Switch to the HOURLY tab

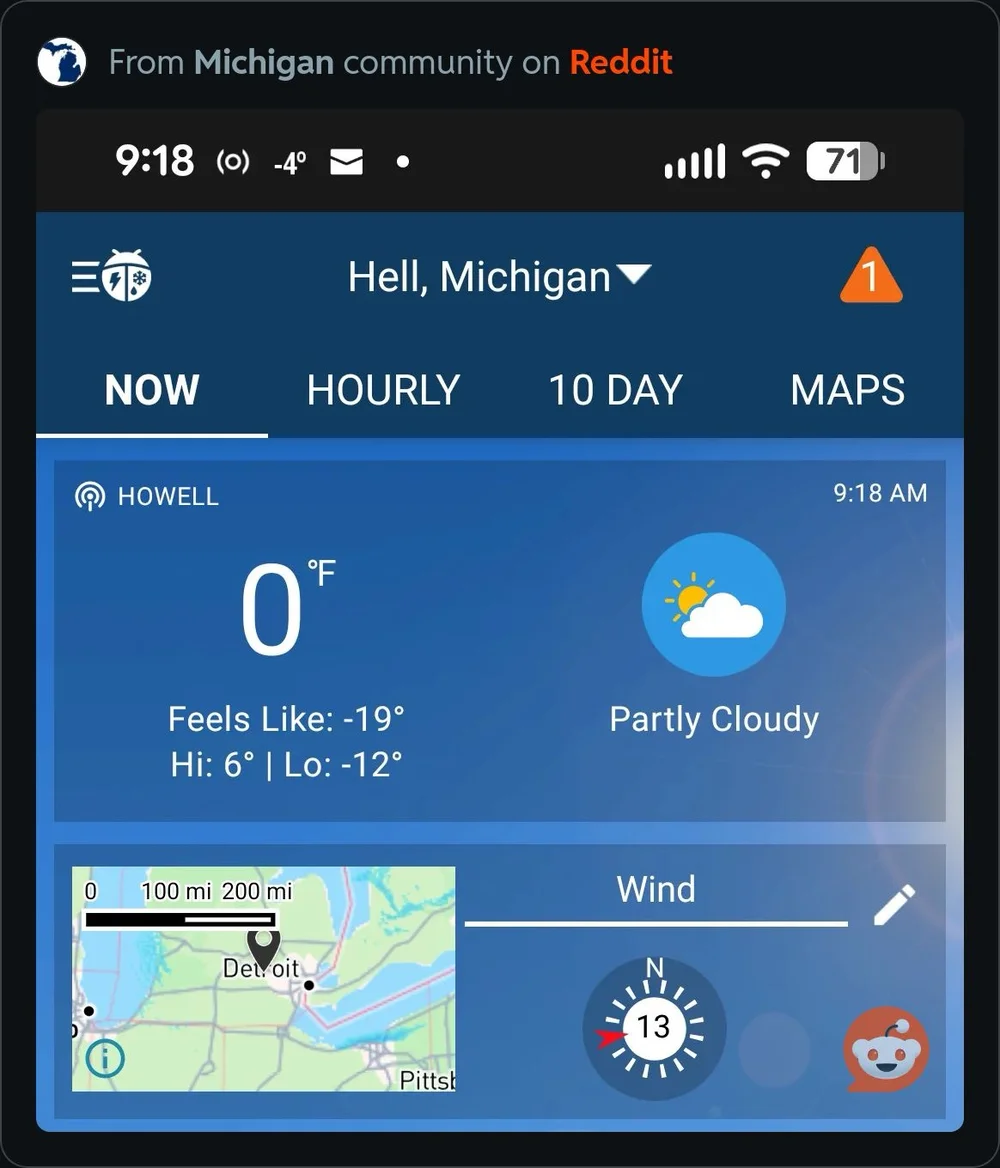click(x=383, y=390)
